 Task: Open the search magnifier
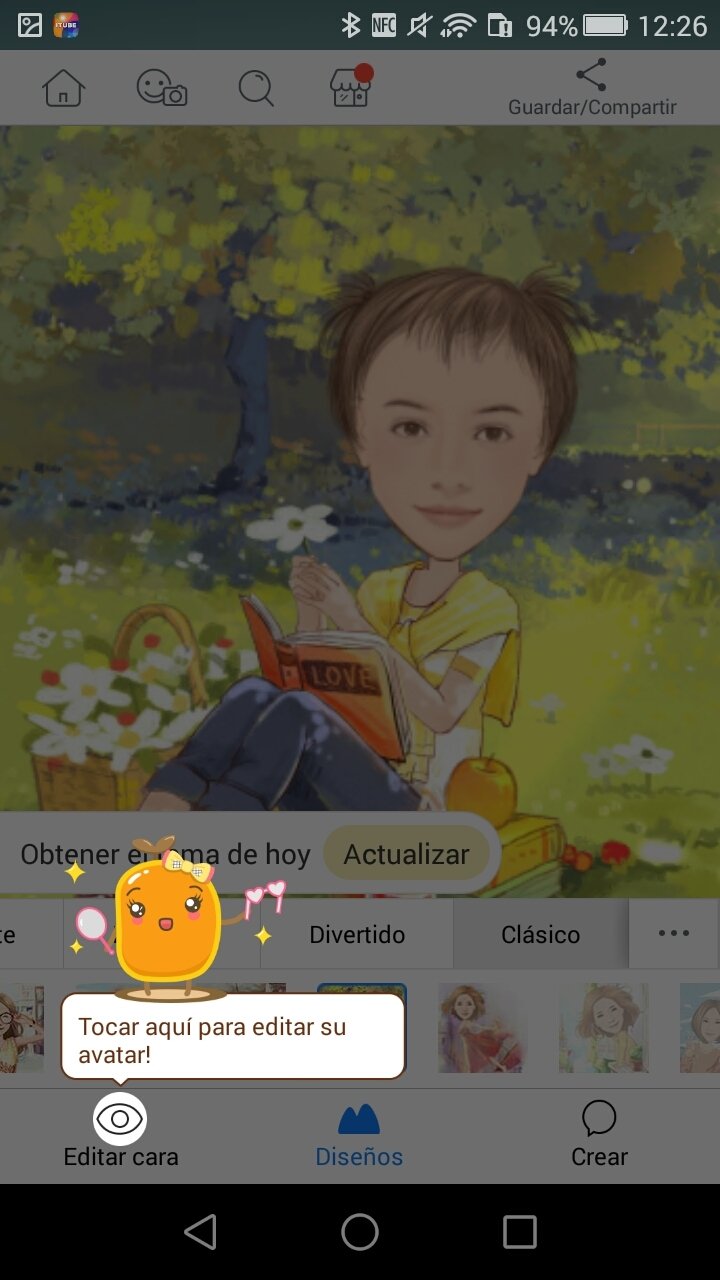[256, 88]
